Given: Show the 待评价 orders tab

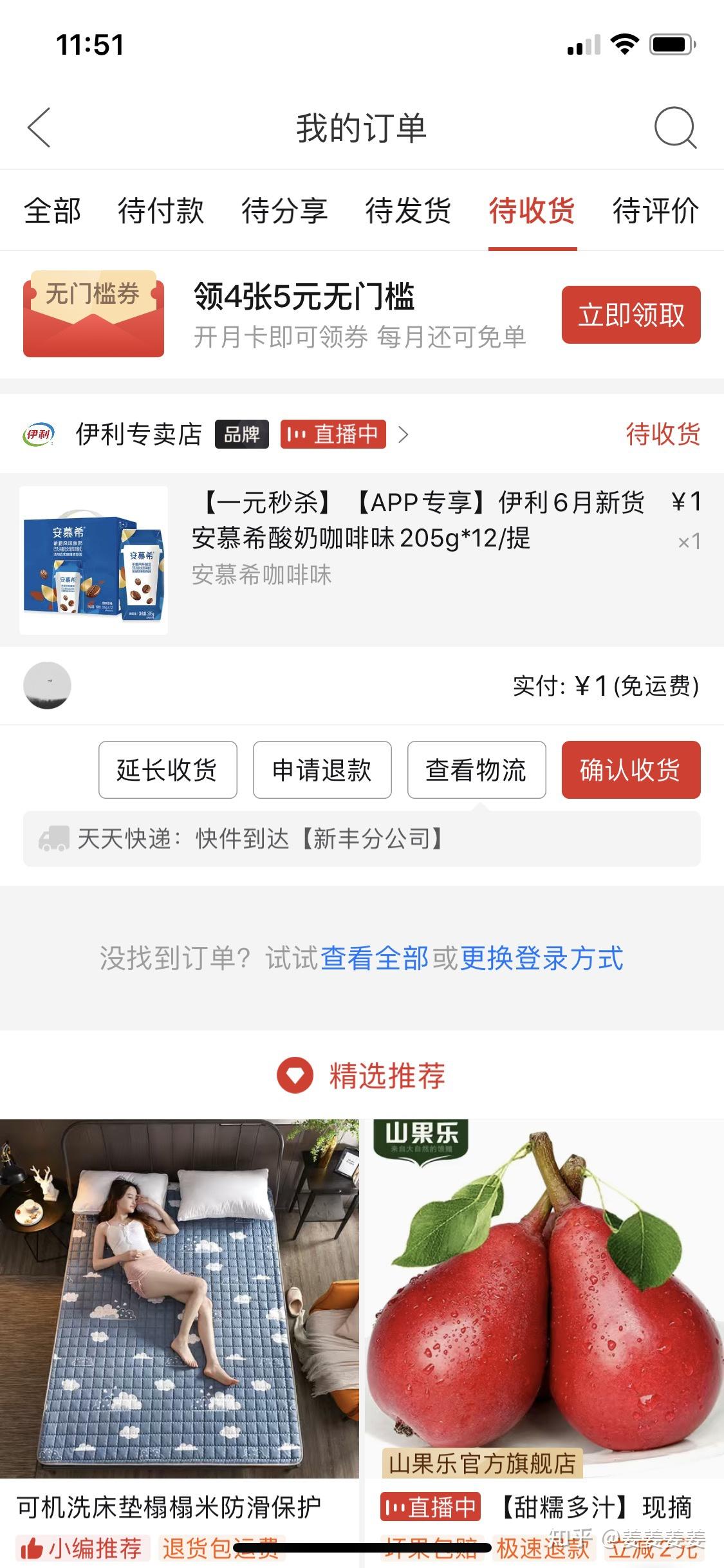Looking at the screenshot, I should coord(655,211).
